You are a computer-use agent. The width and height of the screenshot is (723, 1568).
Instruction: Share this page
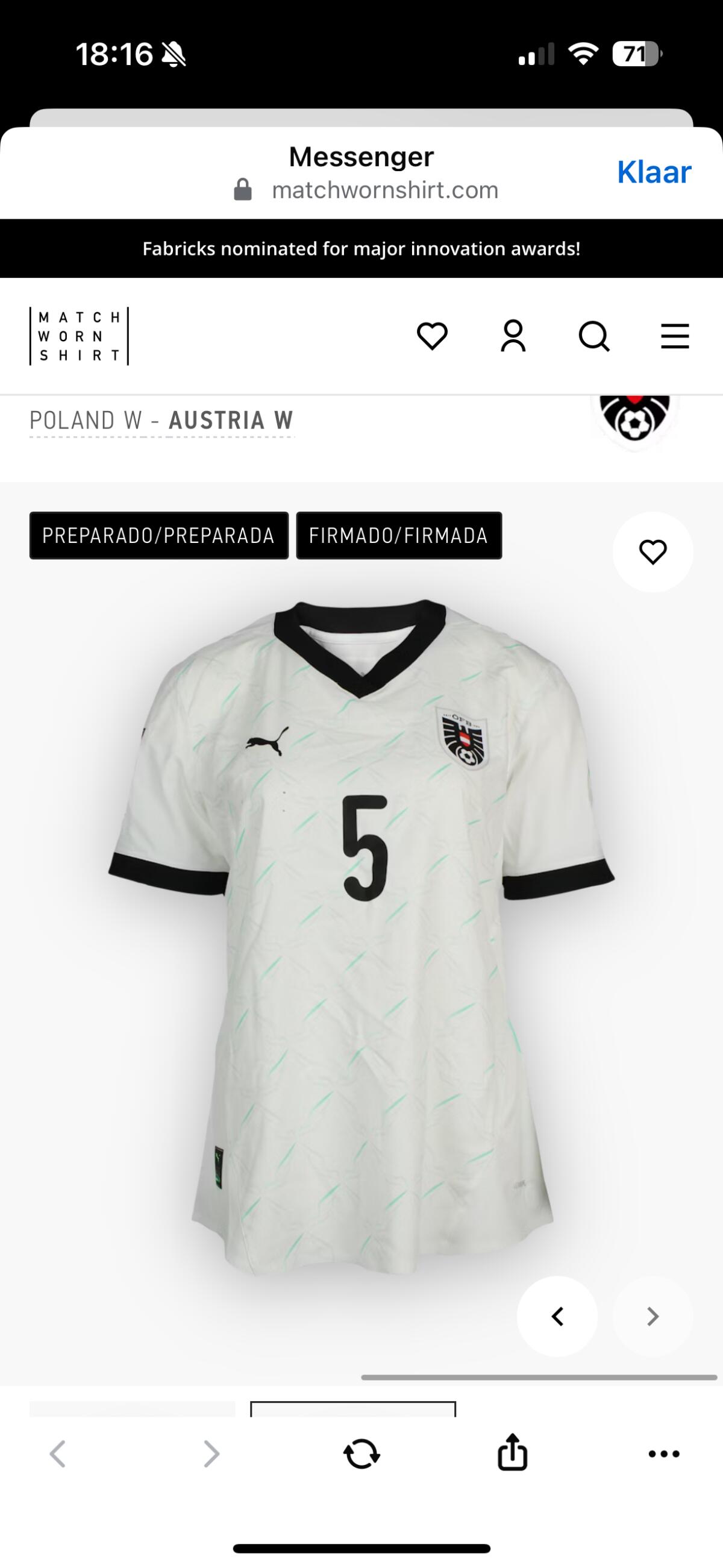(513, 1453)
